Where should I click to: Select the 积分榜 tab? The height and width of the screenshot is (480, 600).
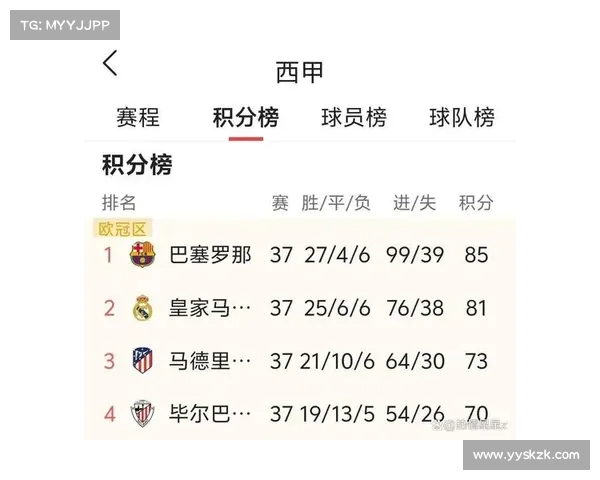tap(245, 117)
